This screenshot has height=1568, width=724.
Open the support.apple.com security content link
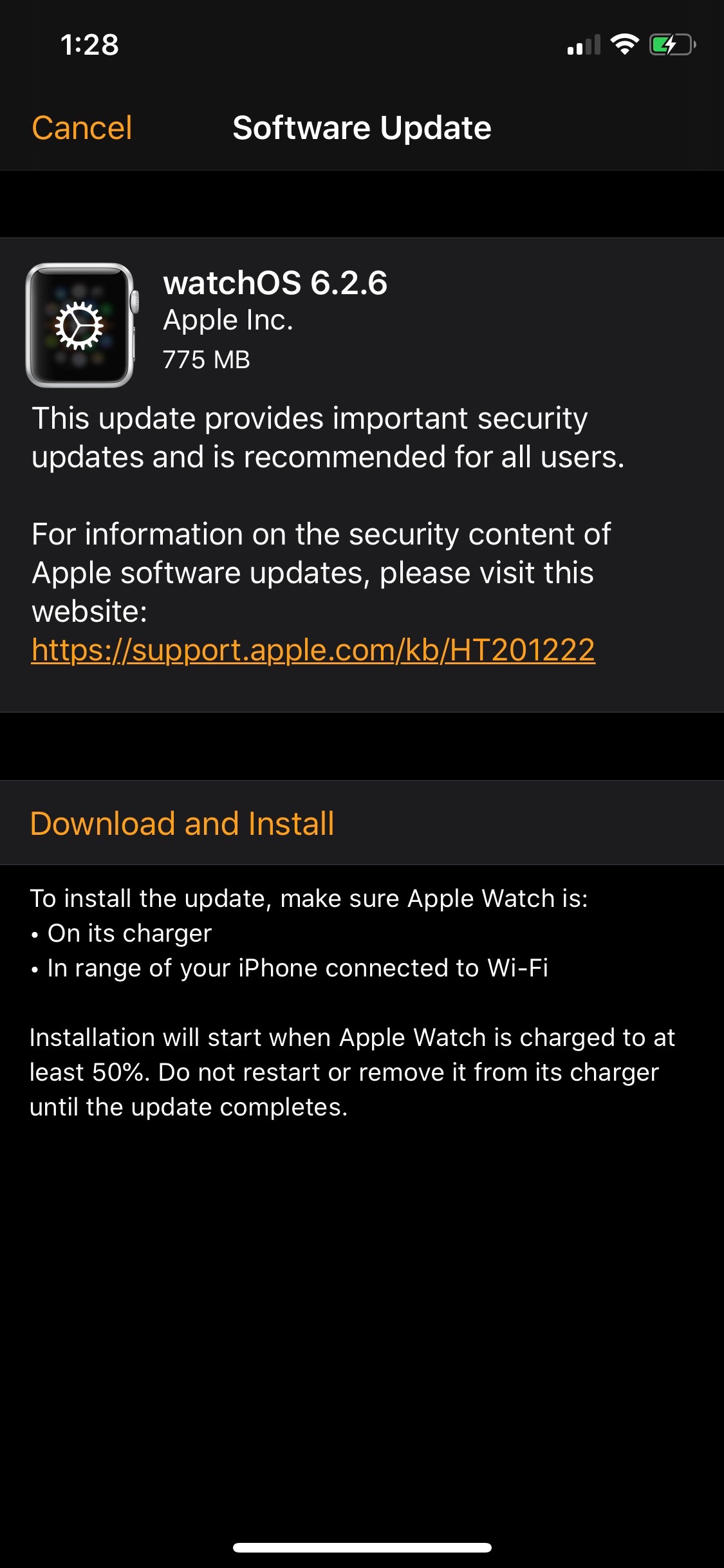[313, 649]
